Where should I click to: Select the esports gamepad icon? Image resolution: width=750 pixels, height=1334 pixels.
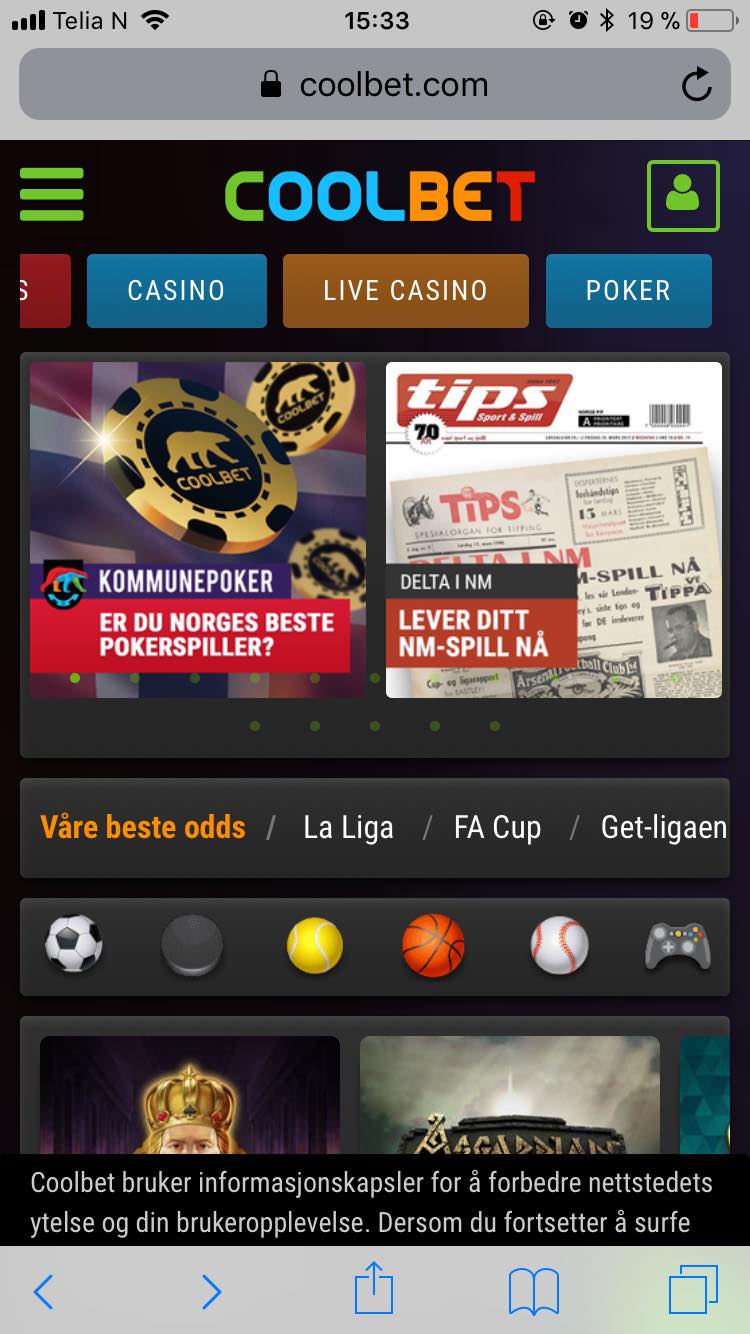[677, 945]
